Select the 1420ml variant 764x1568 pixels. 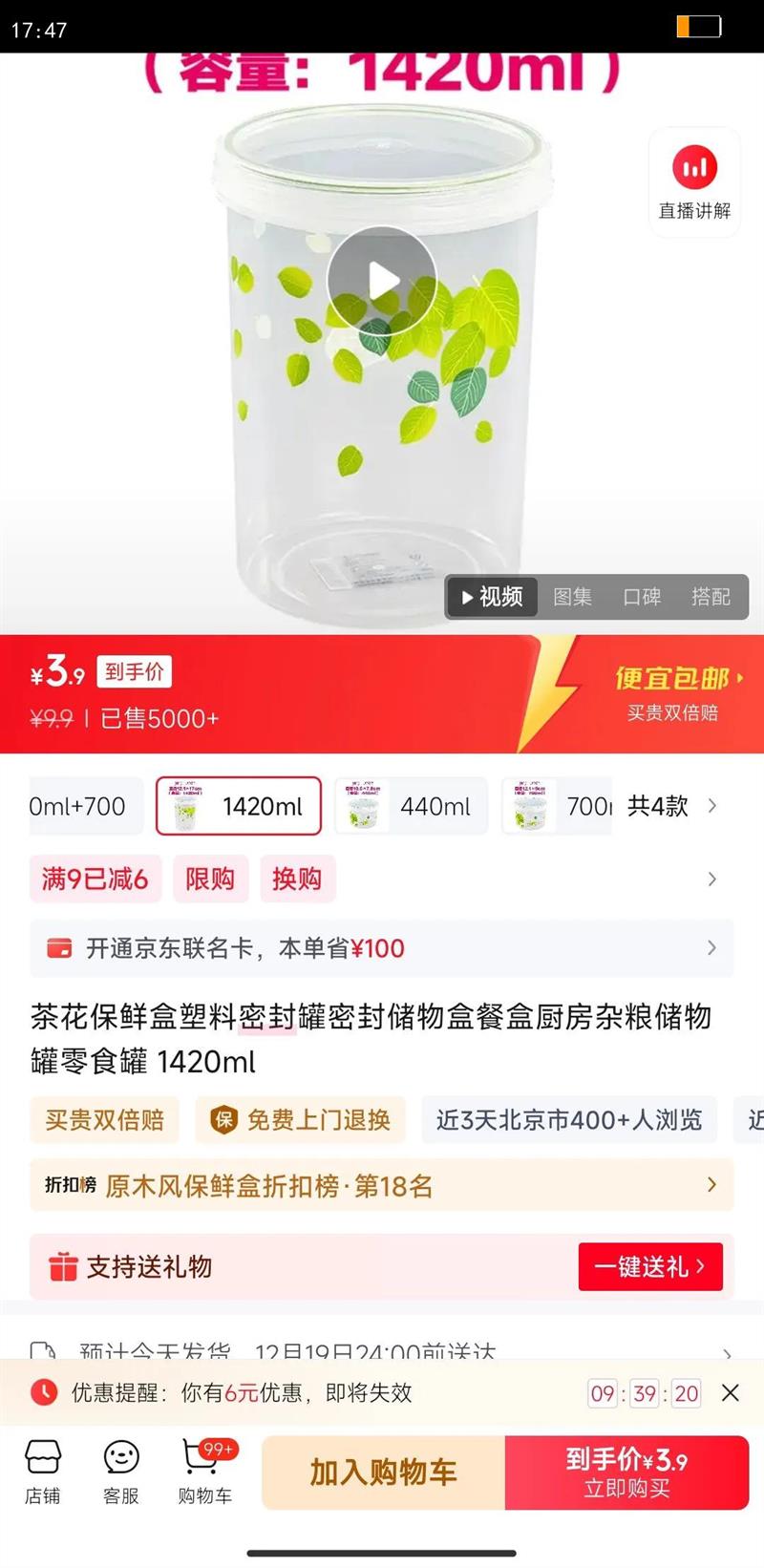[239, 806]
